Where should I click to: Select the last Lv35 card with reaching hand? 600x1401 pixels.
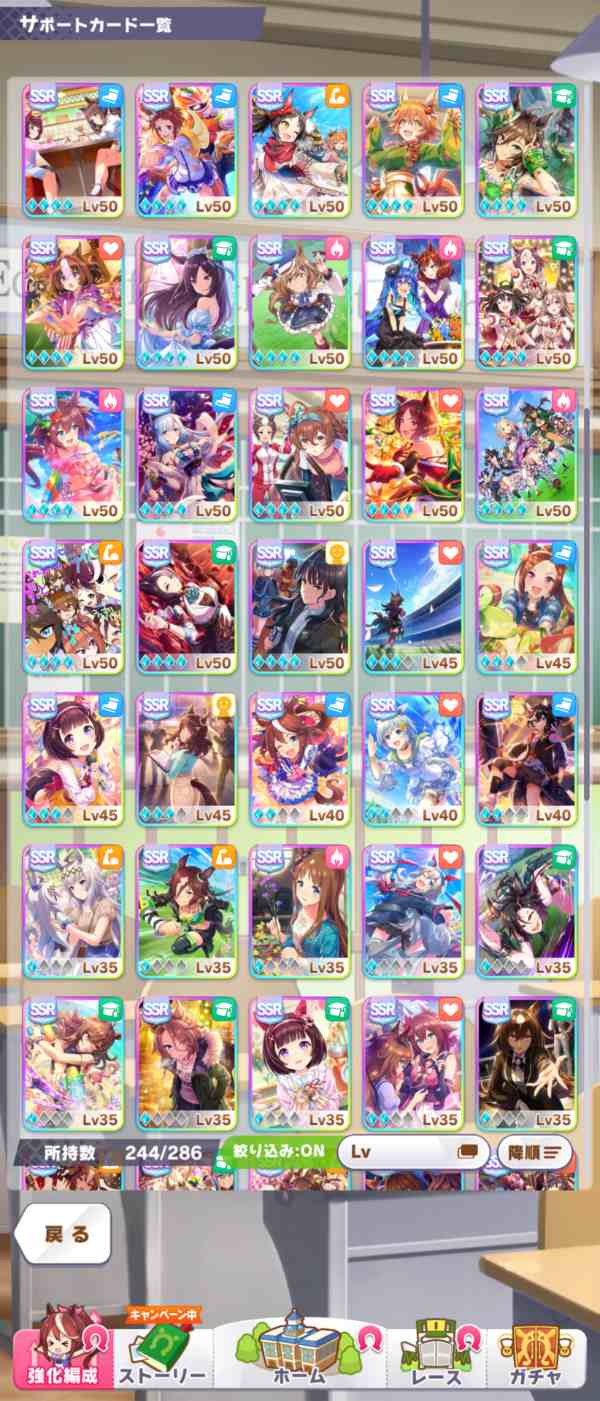coord(526,1063)
